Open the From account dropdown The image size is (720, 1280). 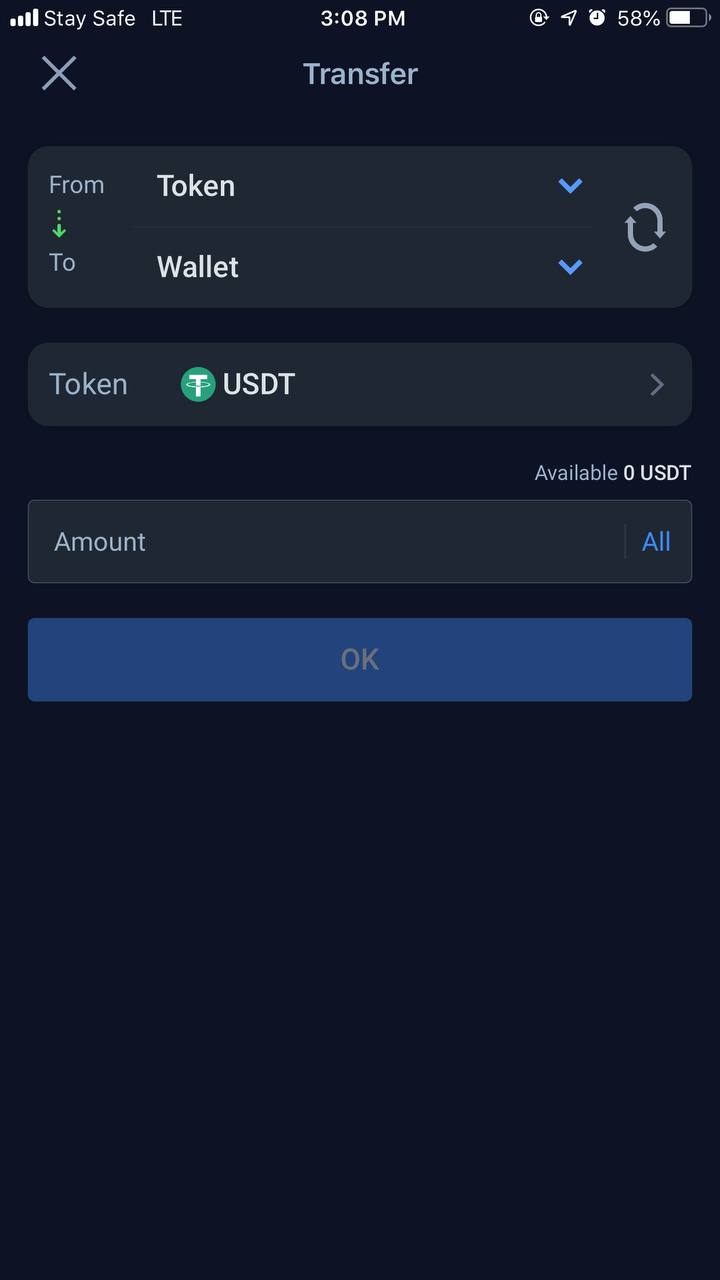[569, 186]
